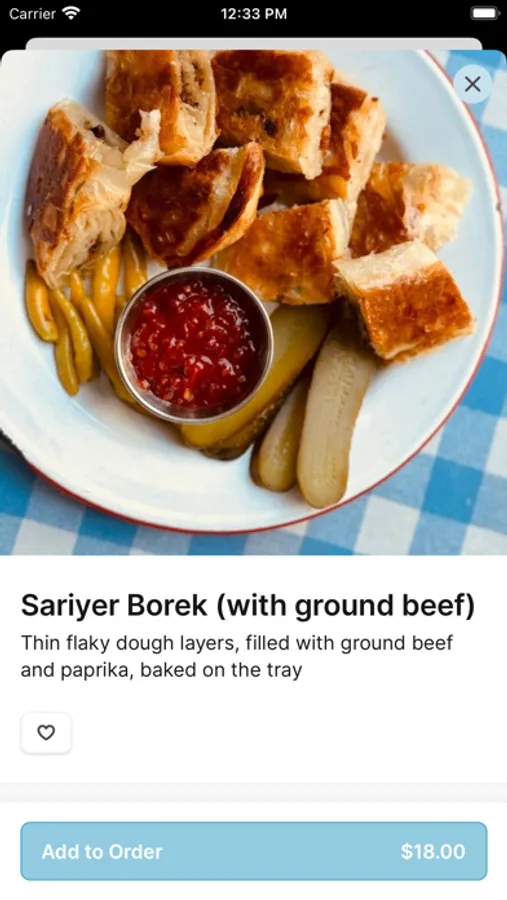The height and width of the screenshot is (900, 507).
Task: Add to Order for $18.00
Action: 254,851
